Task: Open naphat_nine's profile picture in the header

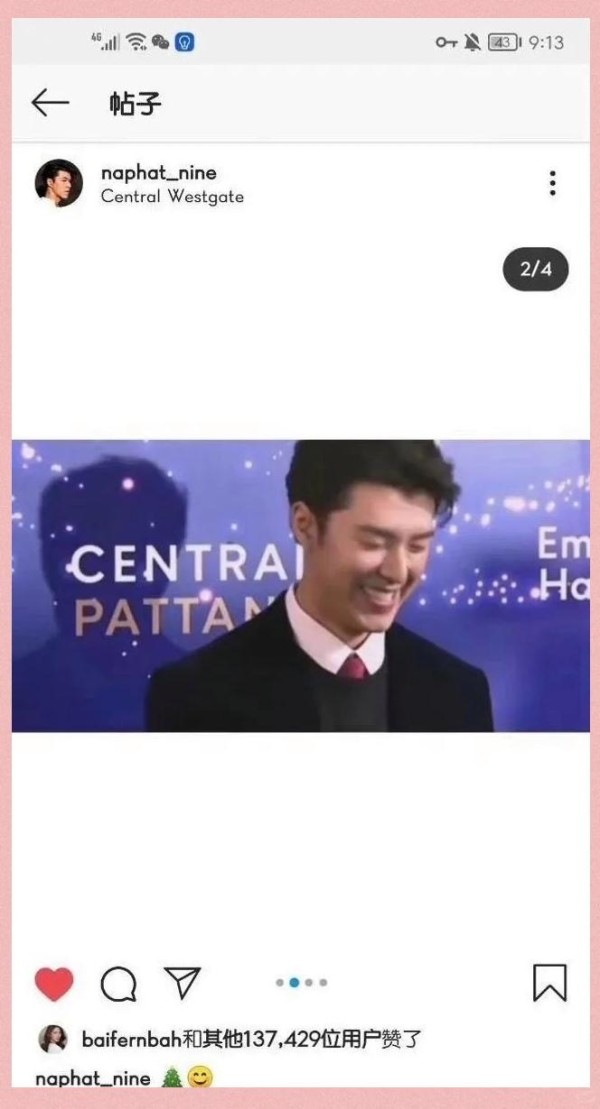Action: (x=59, y=183)
